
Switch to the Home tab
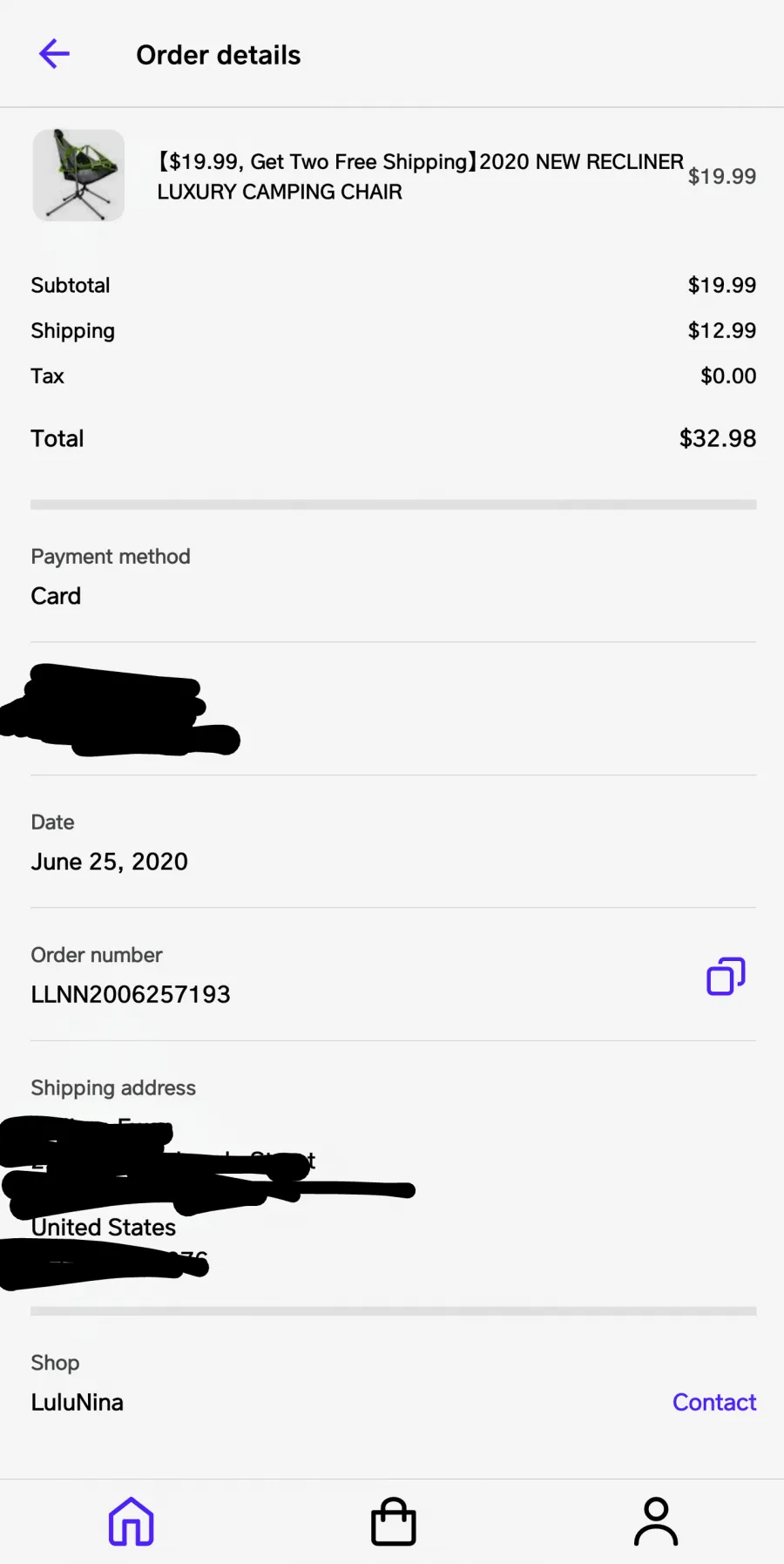coord(132,1521)
